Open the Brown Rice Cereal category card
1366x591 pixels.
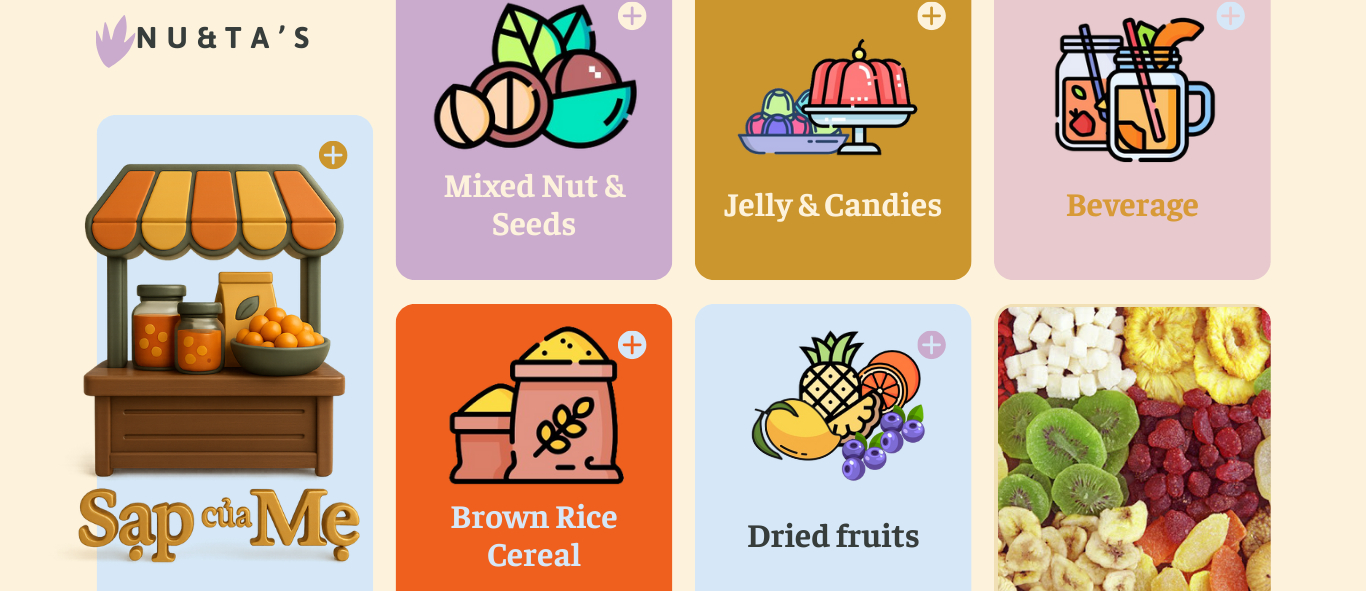(x=534, y=447)
